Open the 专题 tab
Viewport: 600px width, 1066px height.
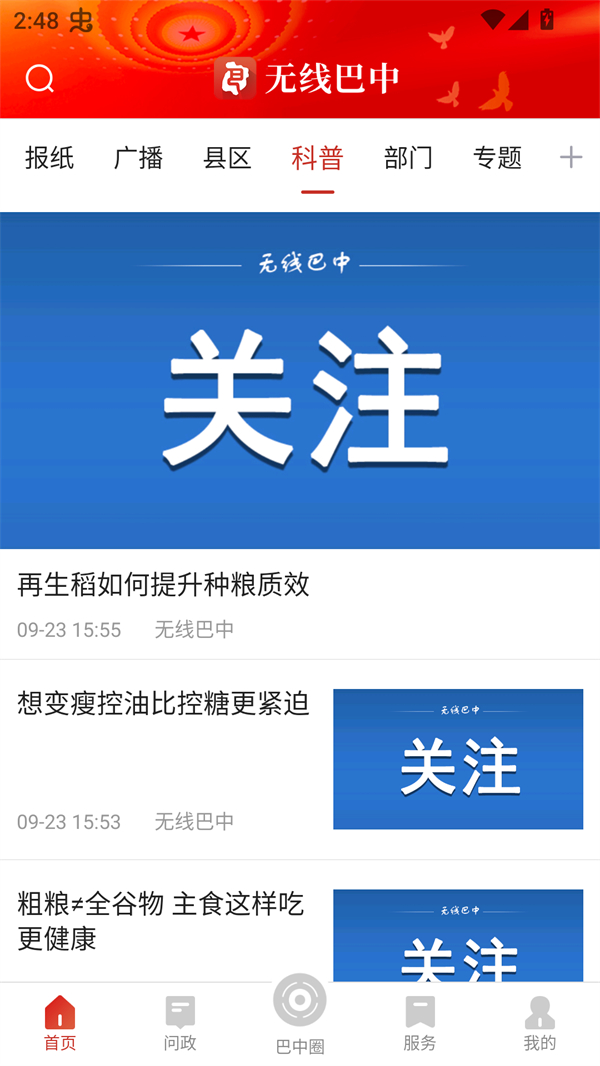coord(497,158)
